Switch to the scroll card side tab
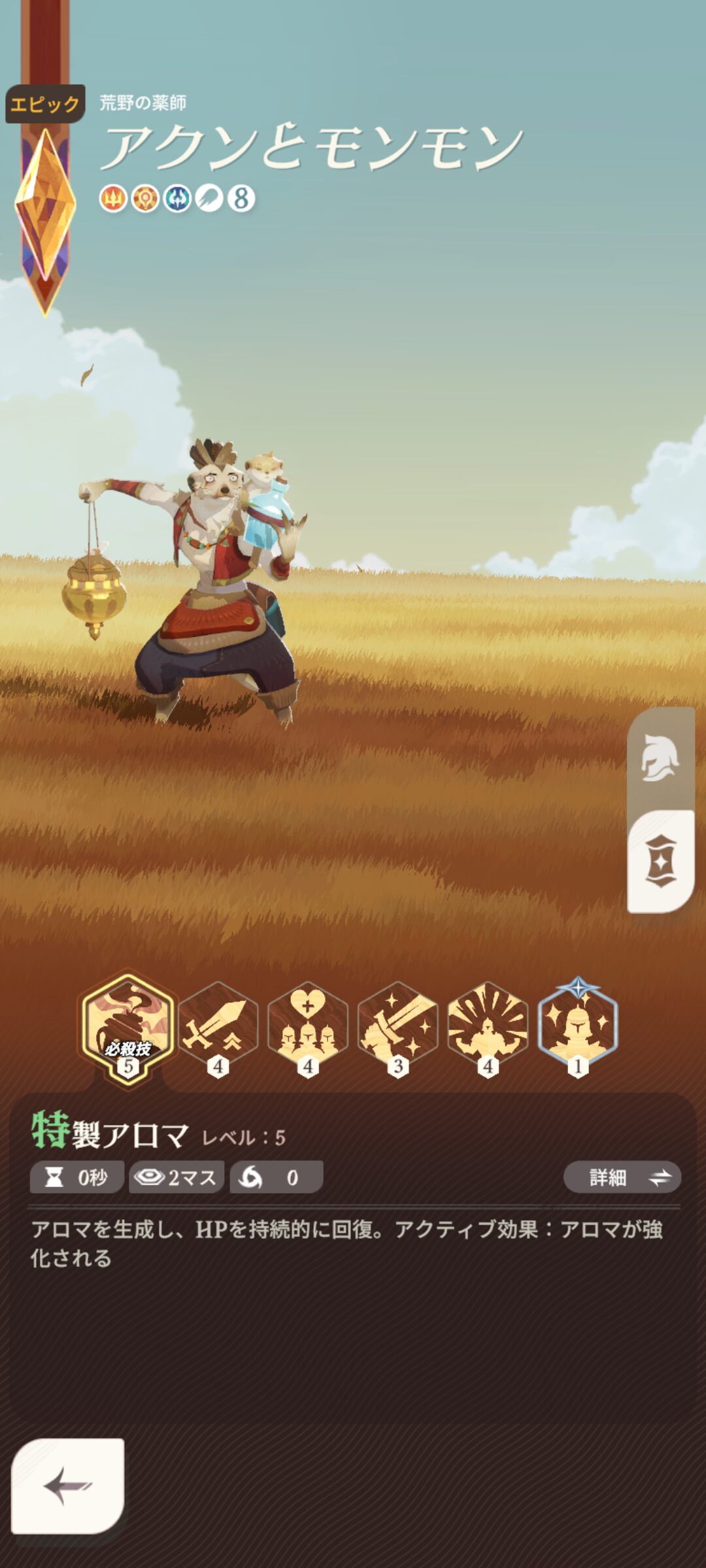Image resolution: width=706 pixels, height=1568 pixels. (x=660, y=860)
